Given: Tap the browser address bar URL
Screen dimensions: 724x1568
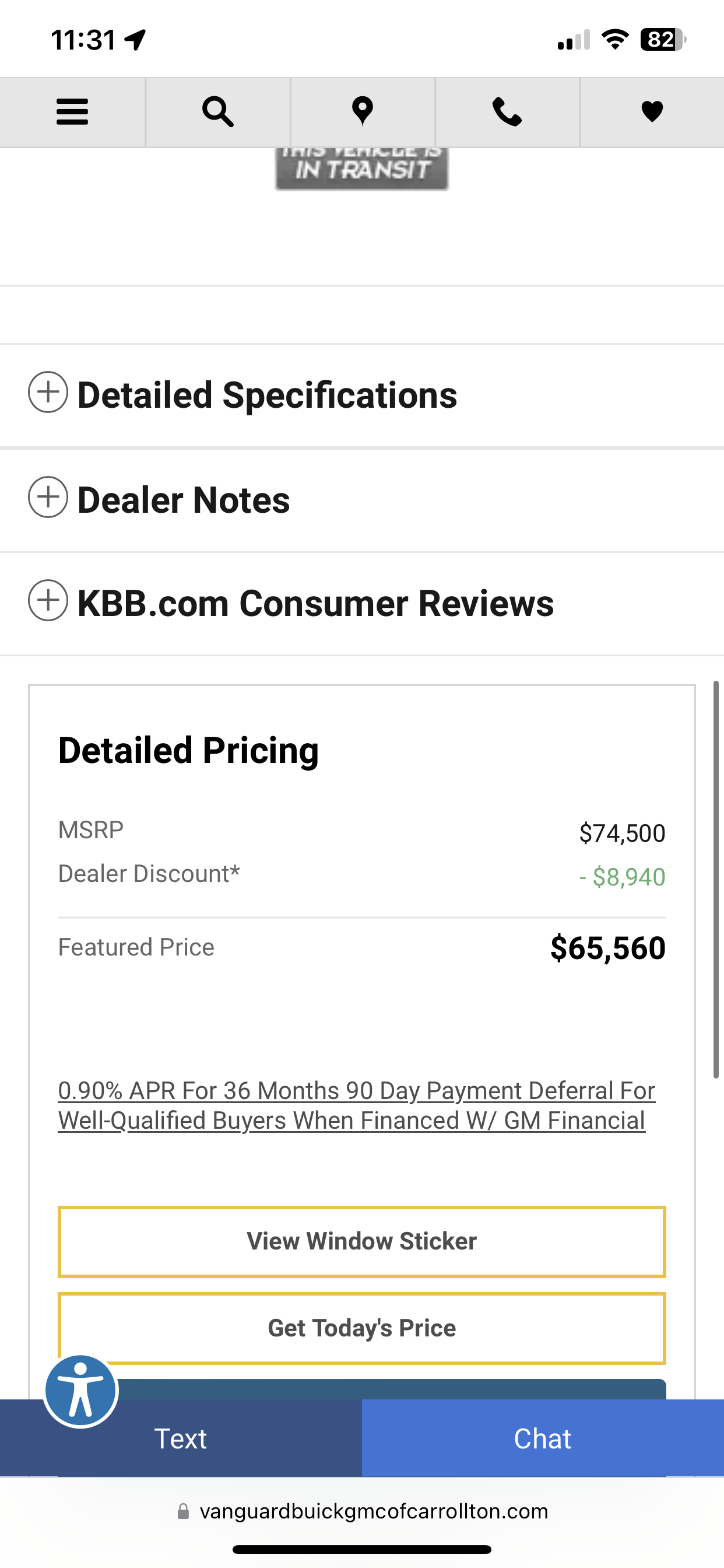Looking at the screenshot, I should [x=373, y=1511].
